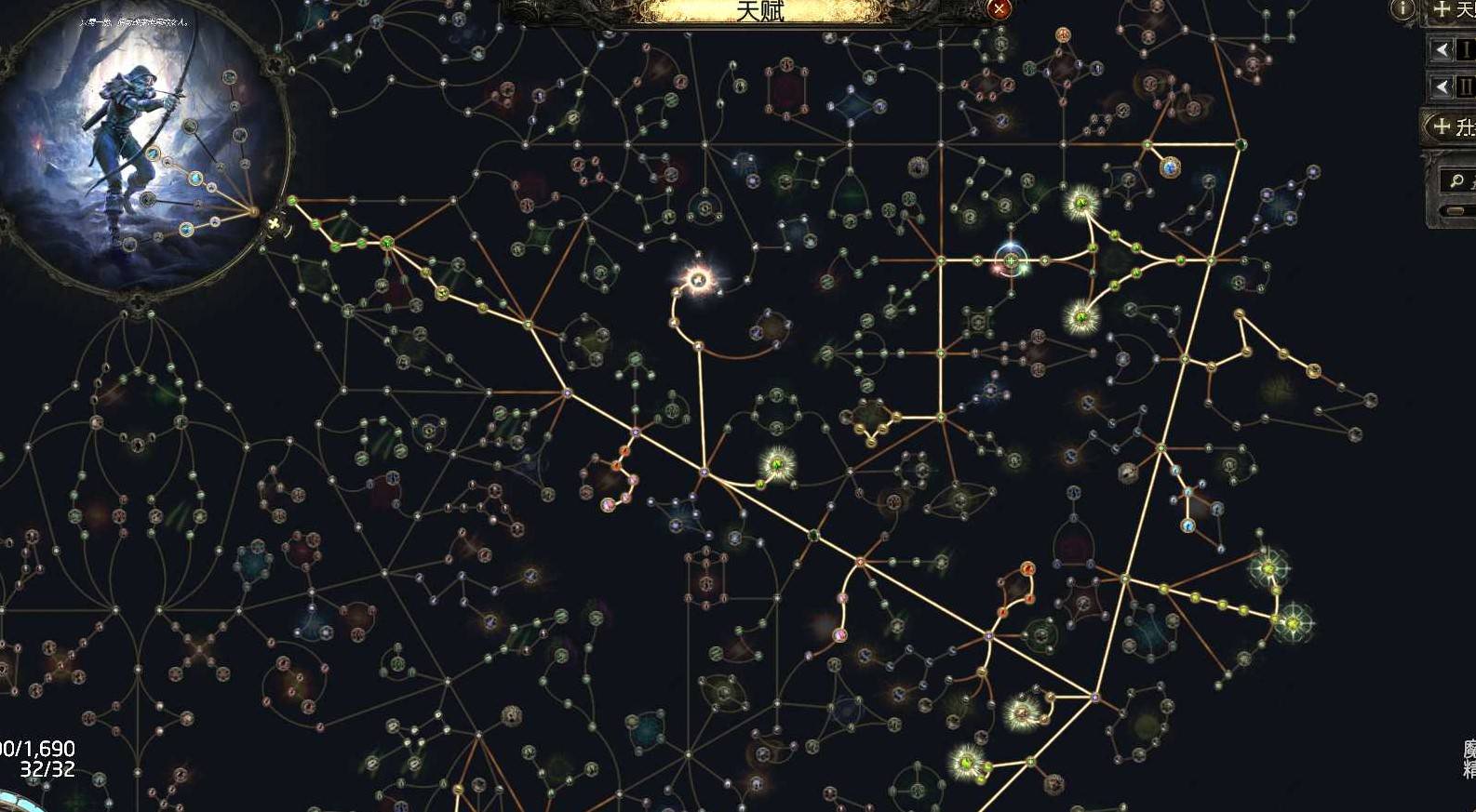Open the passive tree search box

click(x=1459, y=180)
